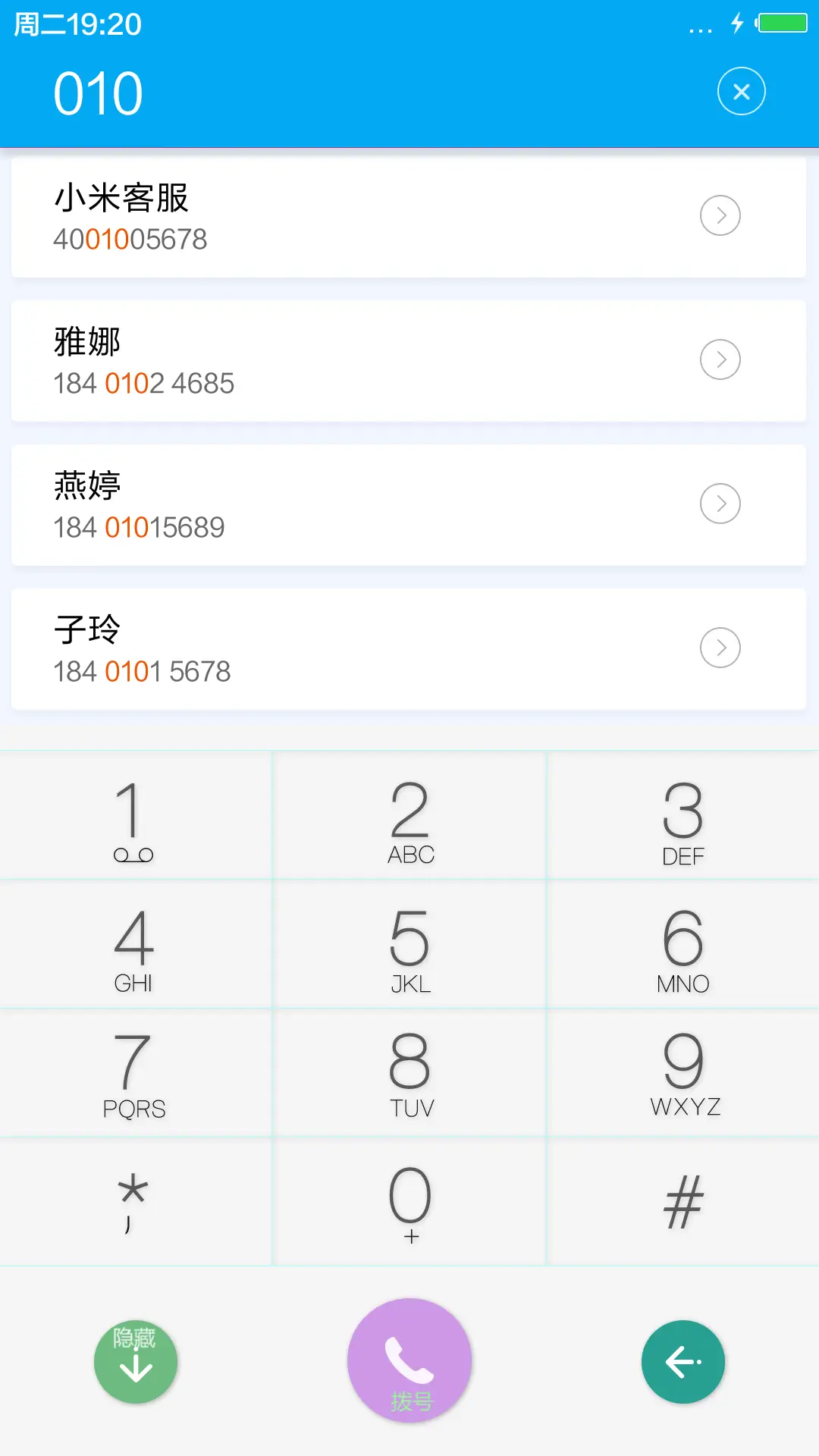Enter the hash key

pyautogui.click(x=682, y=1202)
